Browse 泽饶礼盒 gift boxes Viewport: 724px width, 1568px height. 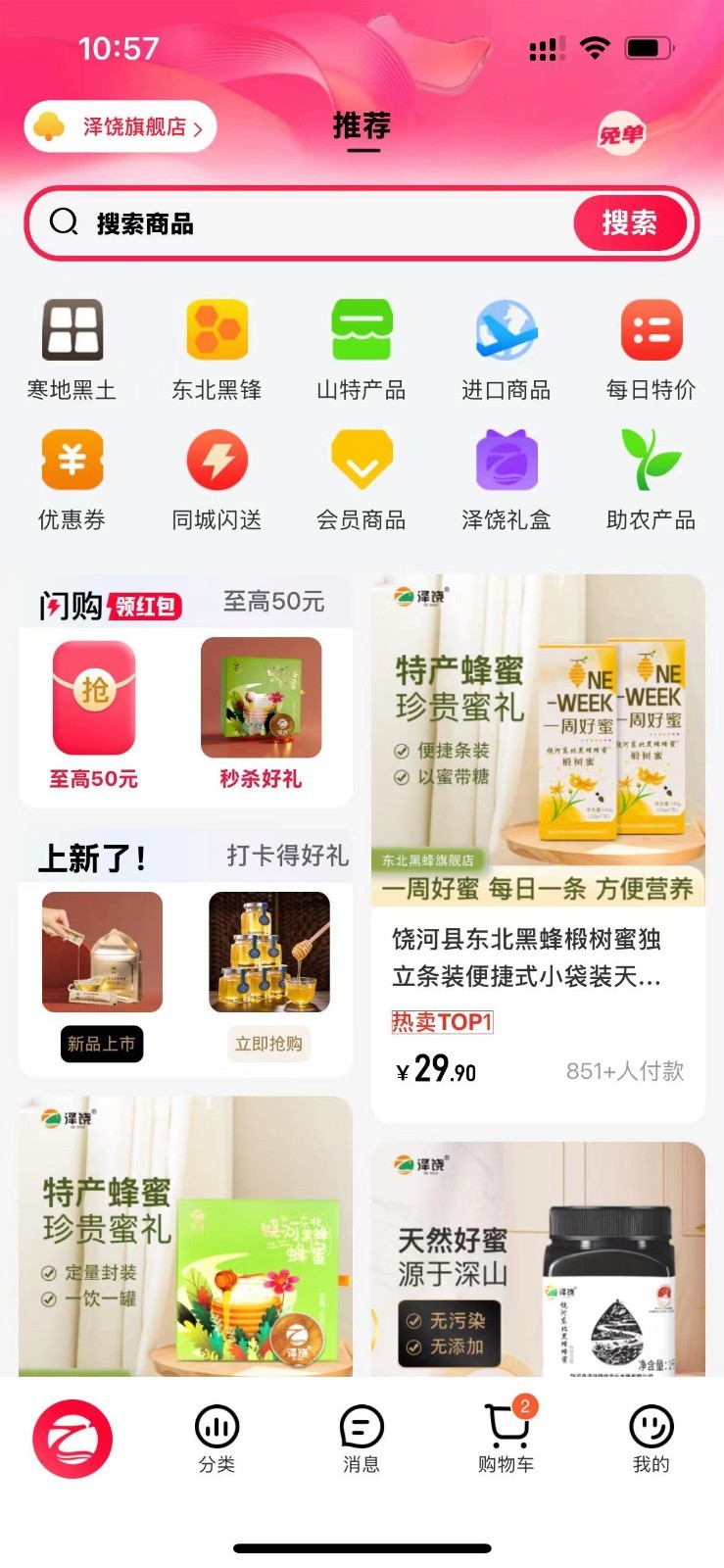507,480
